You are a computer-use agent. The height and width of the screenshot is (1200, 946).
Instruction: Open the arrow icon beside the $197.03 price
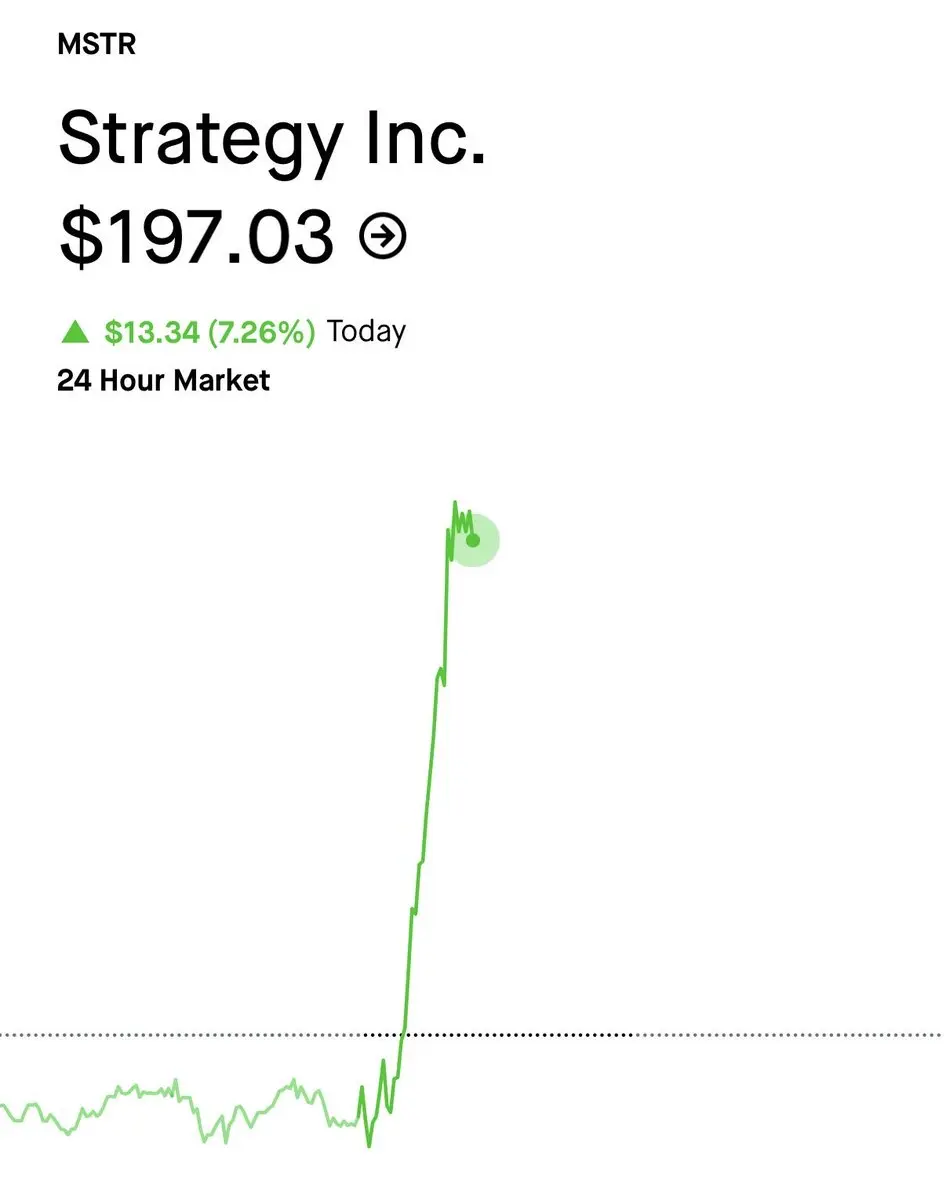(x=383, y=238)
